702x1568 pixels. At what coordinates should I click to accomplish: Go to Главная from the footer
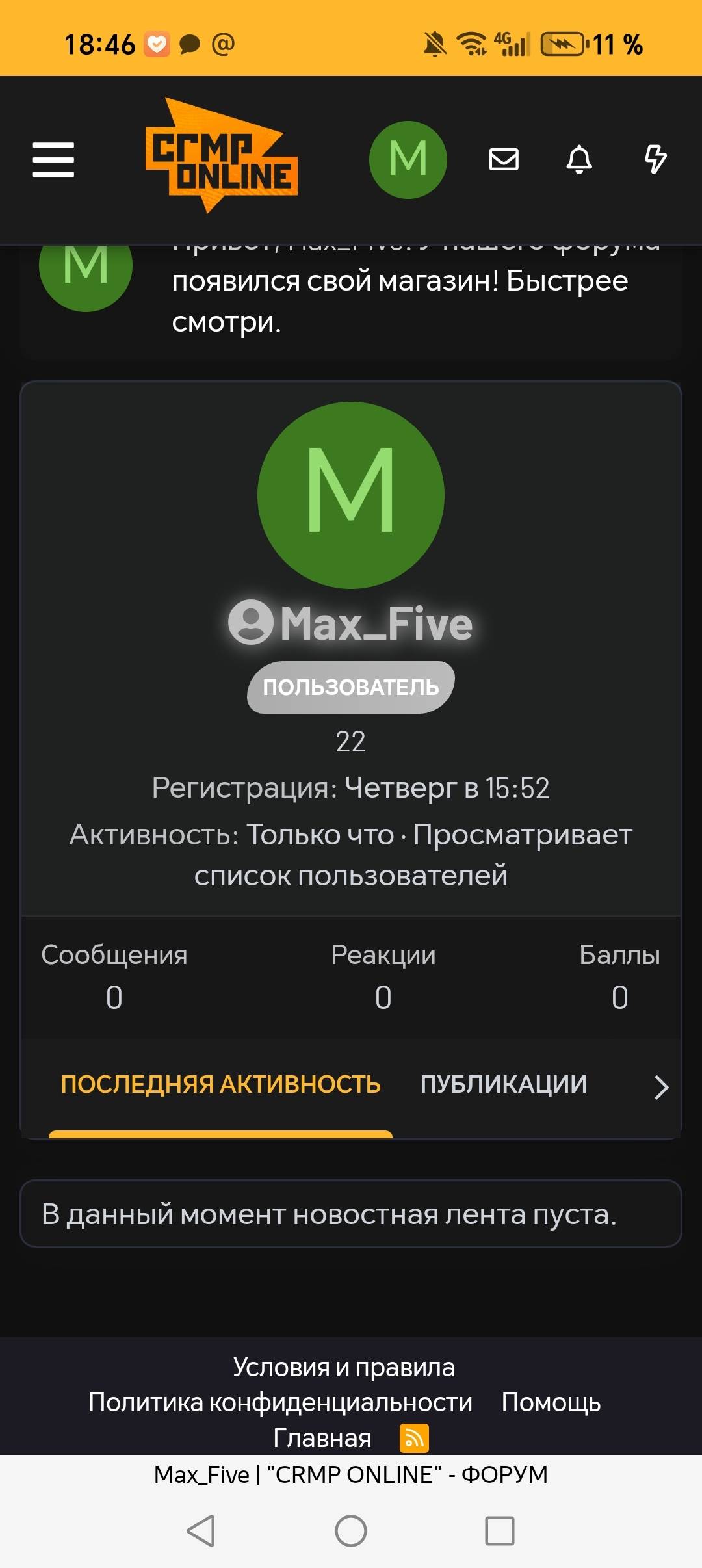(x=322, y=1438)
